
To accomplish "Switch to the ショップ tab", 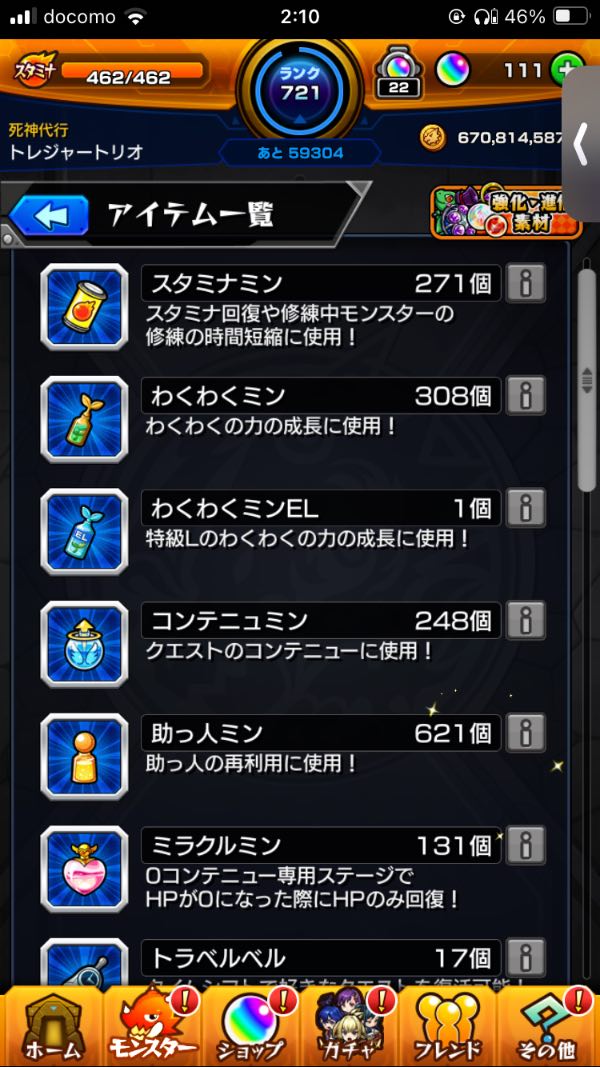I will point(250,1025).
